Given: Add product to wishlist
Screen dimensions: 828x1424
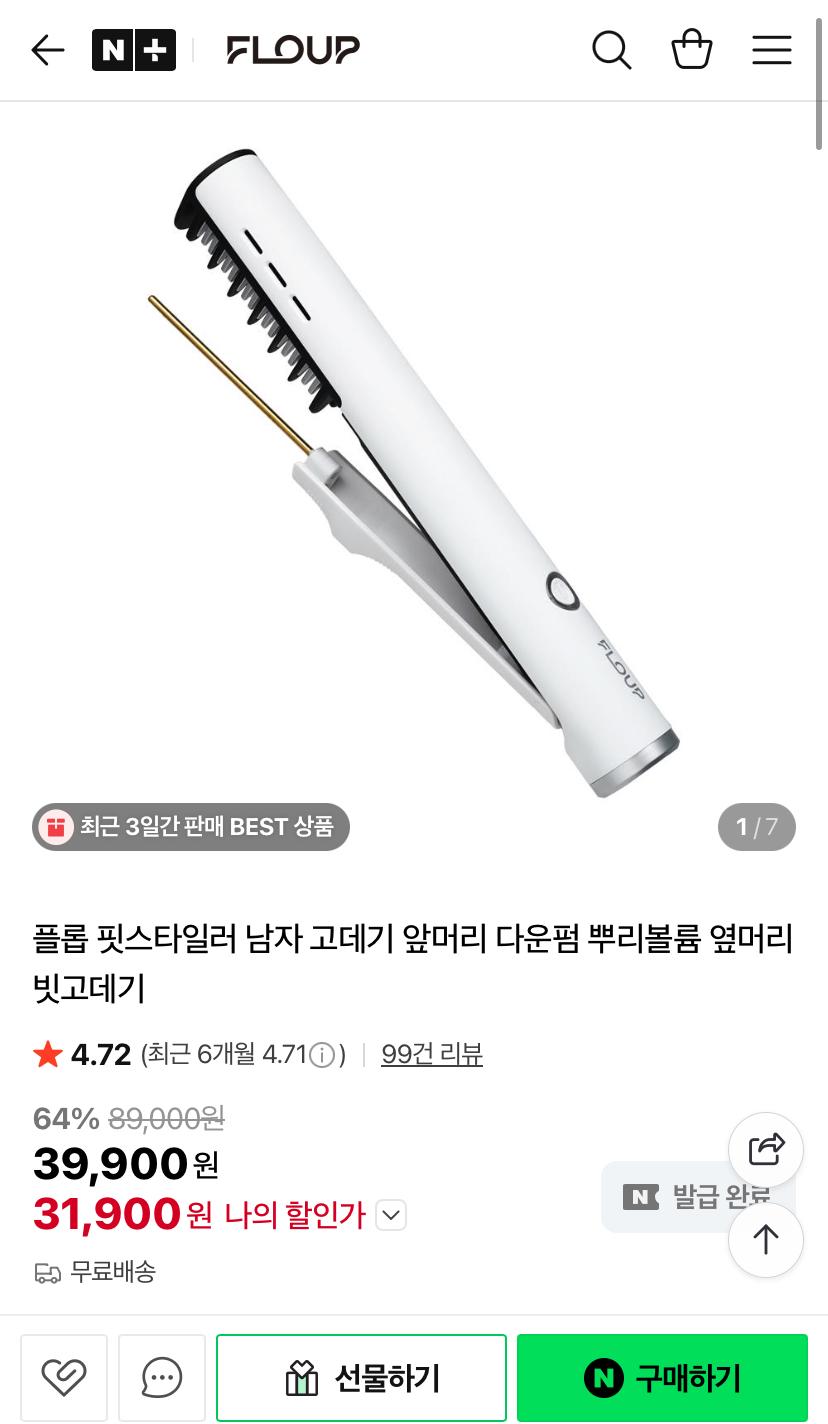Looking at the screenshot, I should (x=64, y=1378).
